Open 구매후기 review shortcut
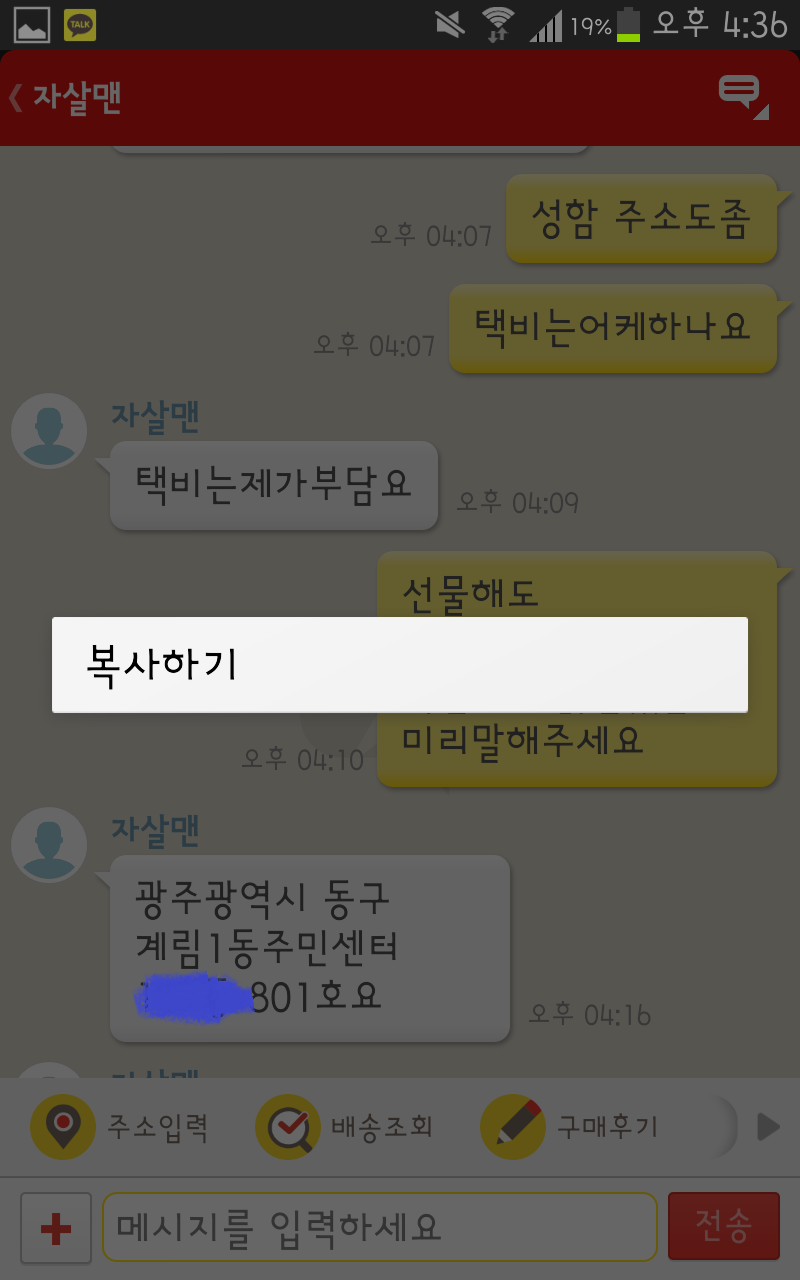 click(570, 1127)
